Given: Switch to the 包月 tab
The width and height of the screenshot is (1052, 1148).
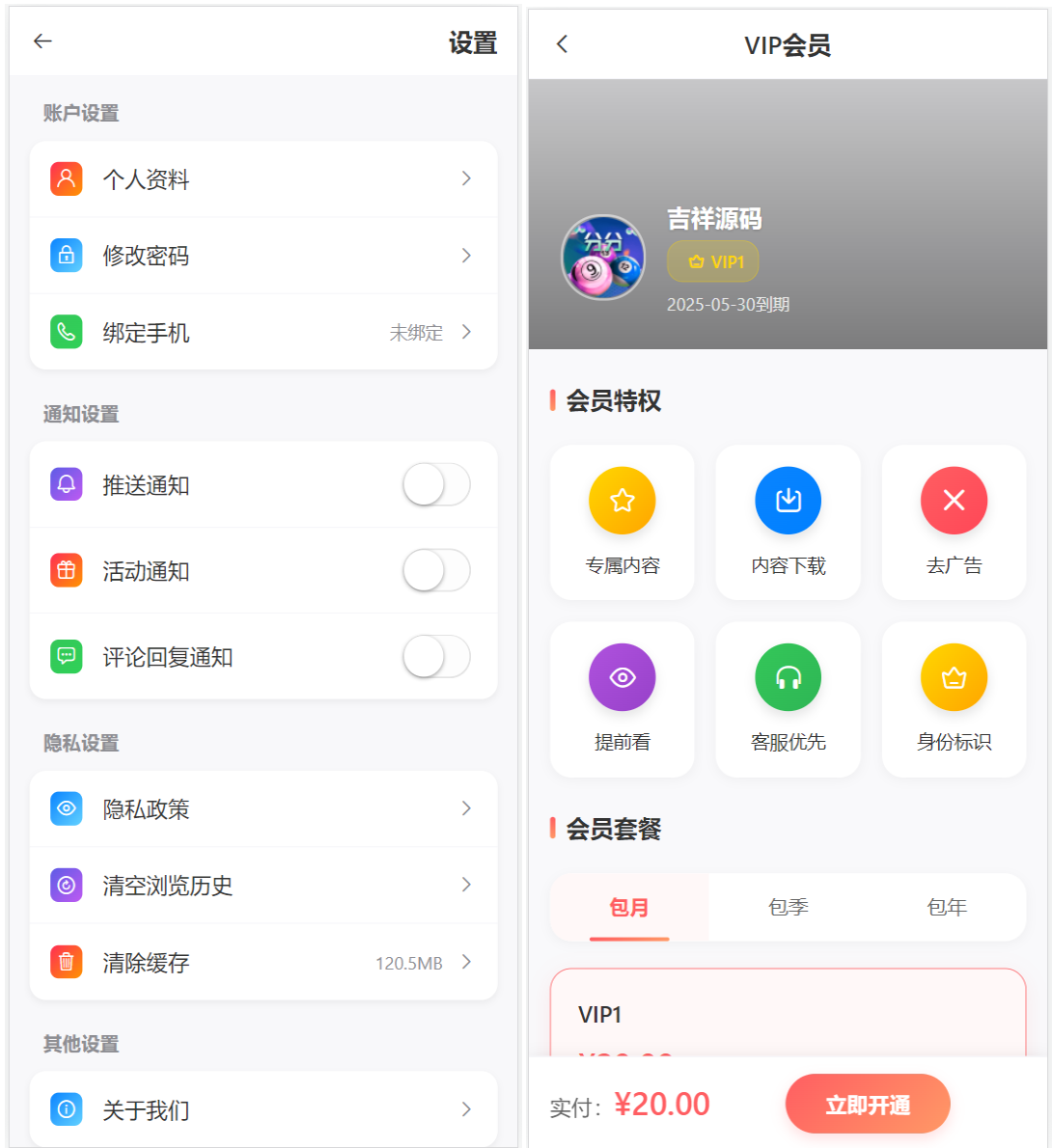Looking at the screenshot, I should 629,908.
